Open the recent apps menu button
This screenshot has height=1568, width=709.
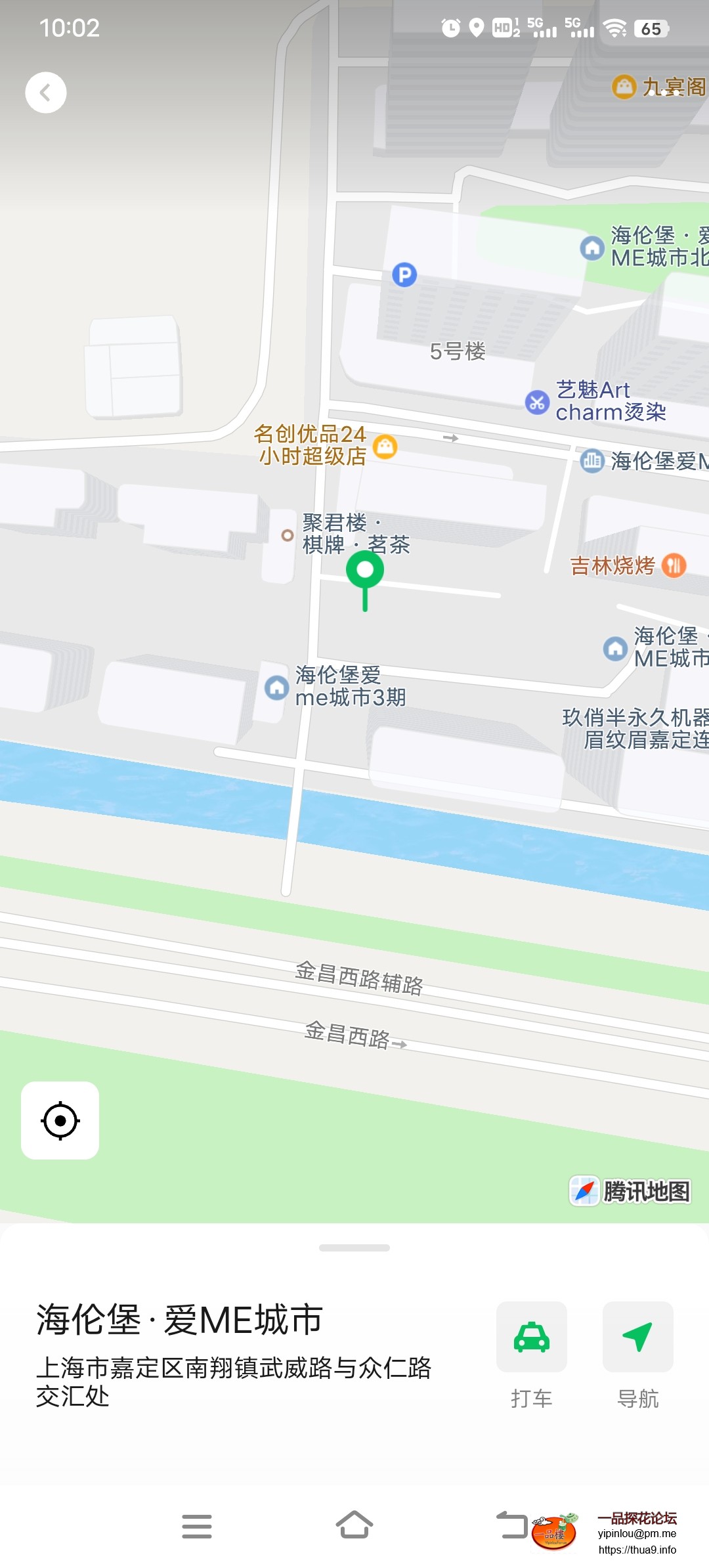click(x=197, y=1526)
